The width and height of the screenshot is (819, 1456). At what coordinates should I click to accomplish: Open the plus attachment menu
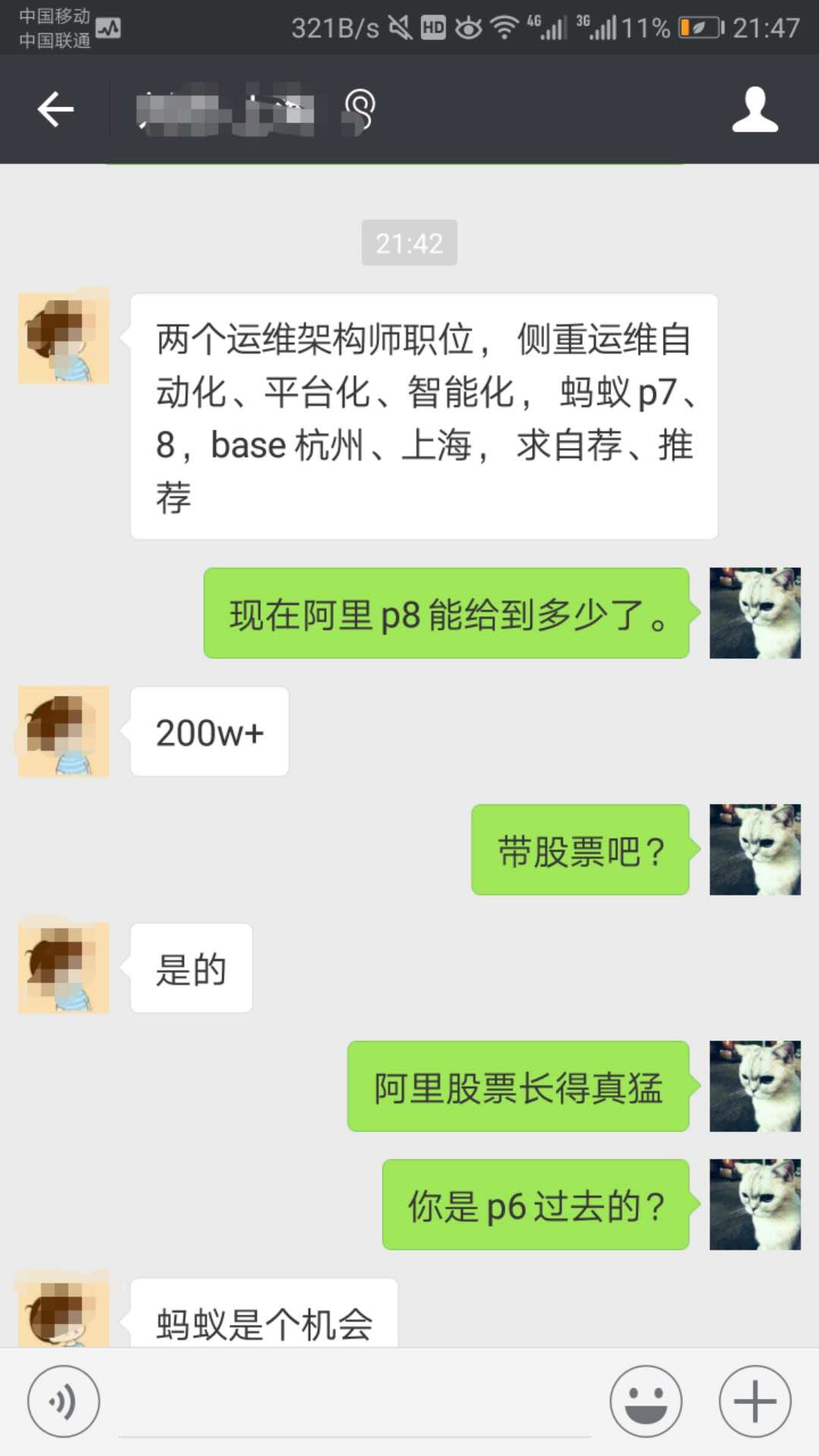tap(755, 1402)
